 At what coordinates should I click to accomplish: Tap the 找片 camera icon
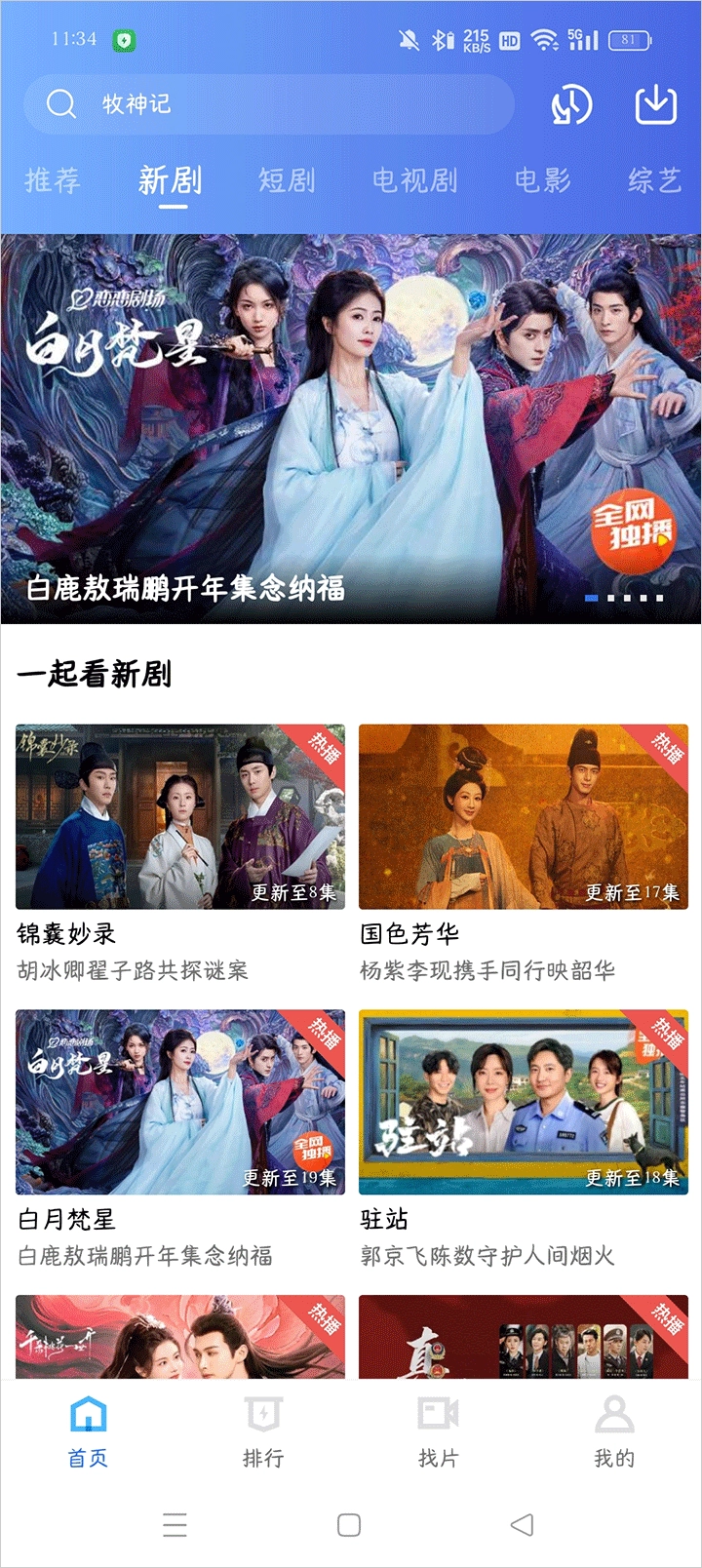point(439,1411)
